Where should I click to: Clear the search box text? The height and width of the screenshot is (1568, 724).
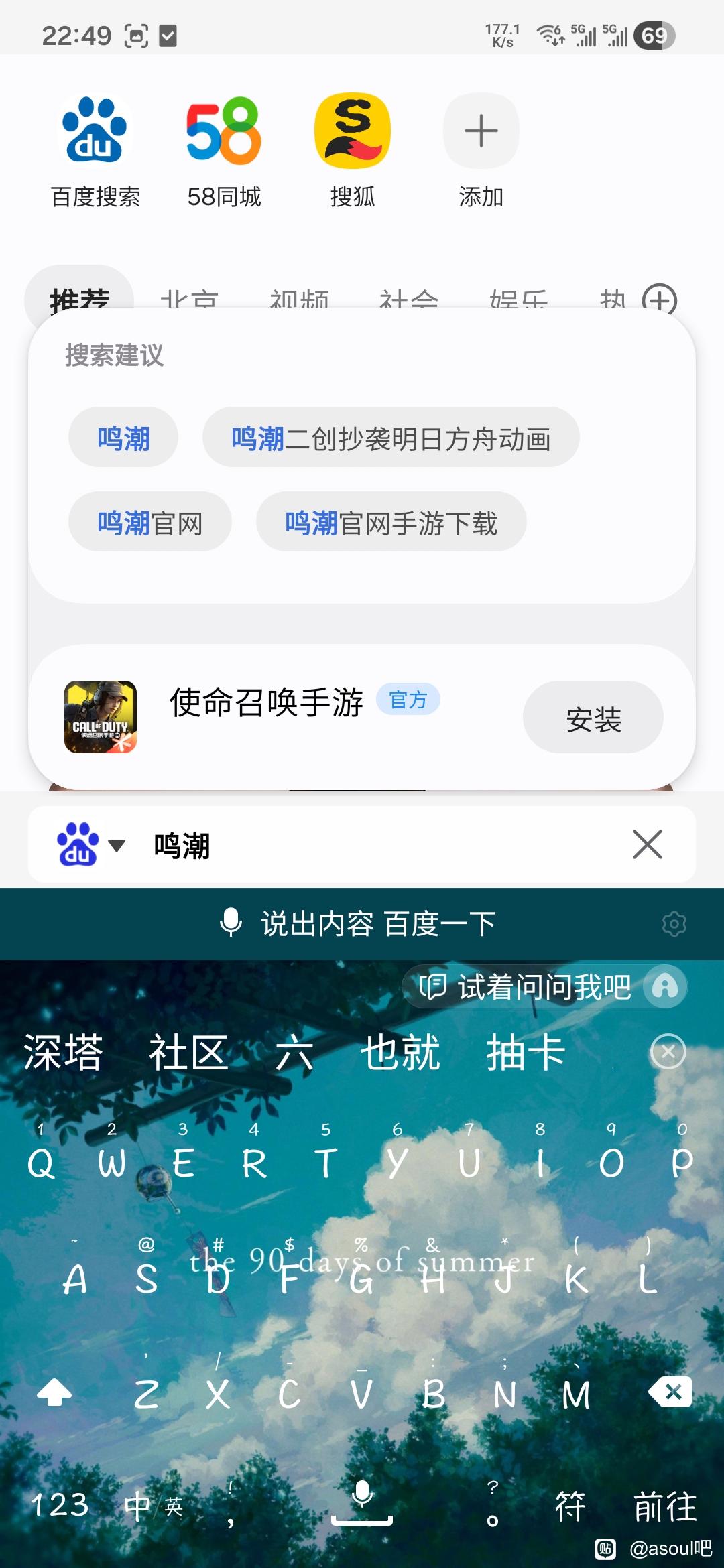point(647,844)
